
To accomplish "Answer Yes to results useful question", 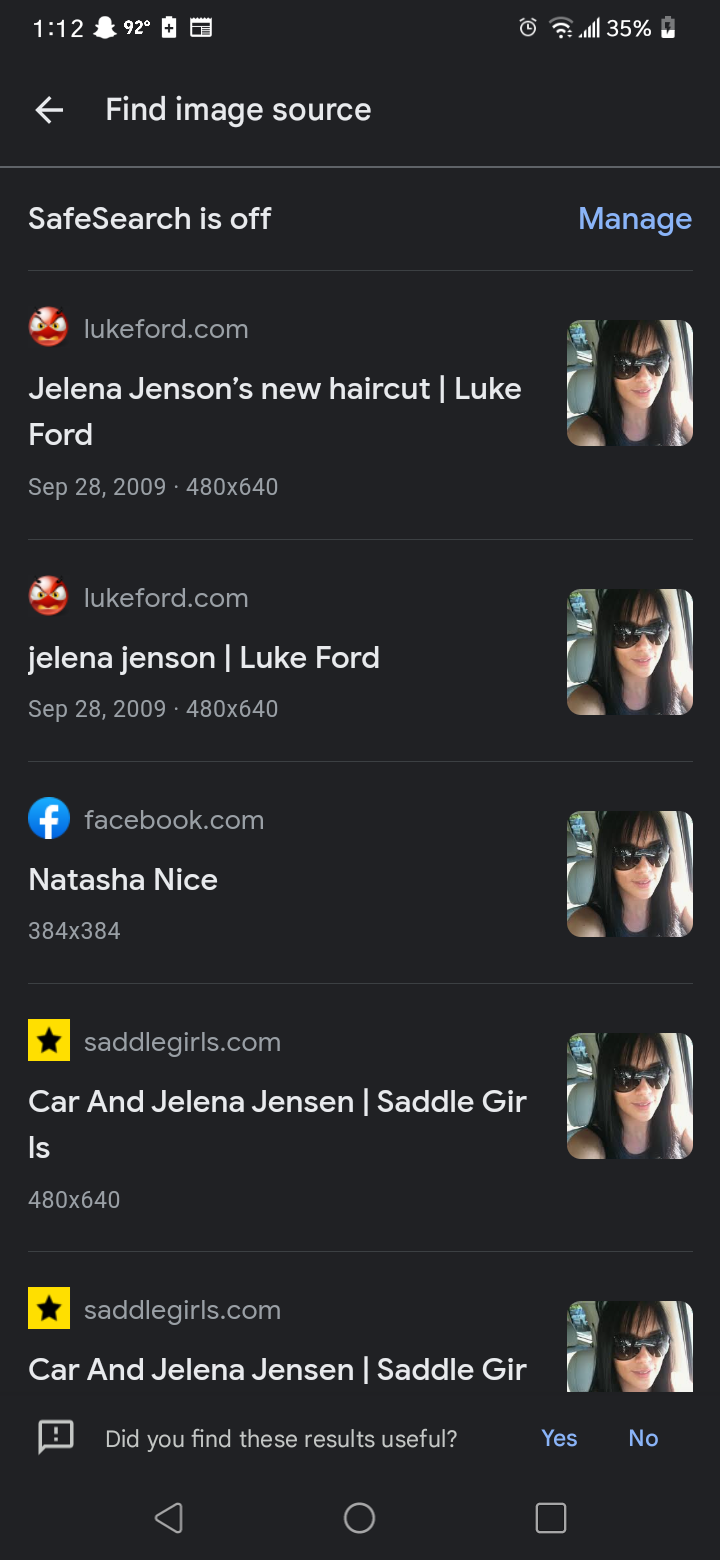I will (x=559, y=1438).
